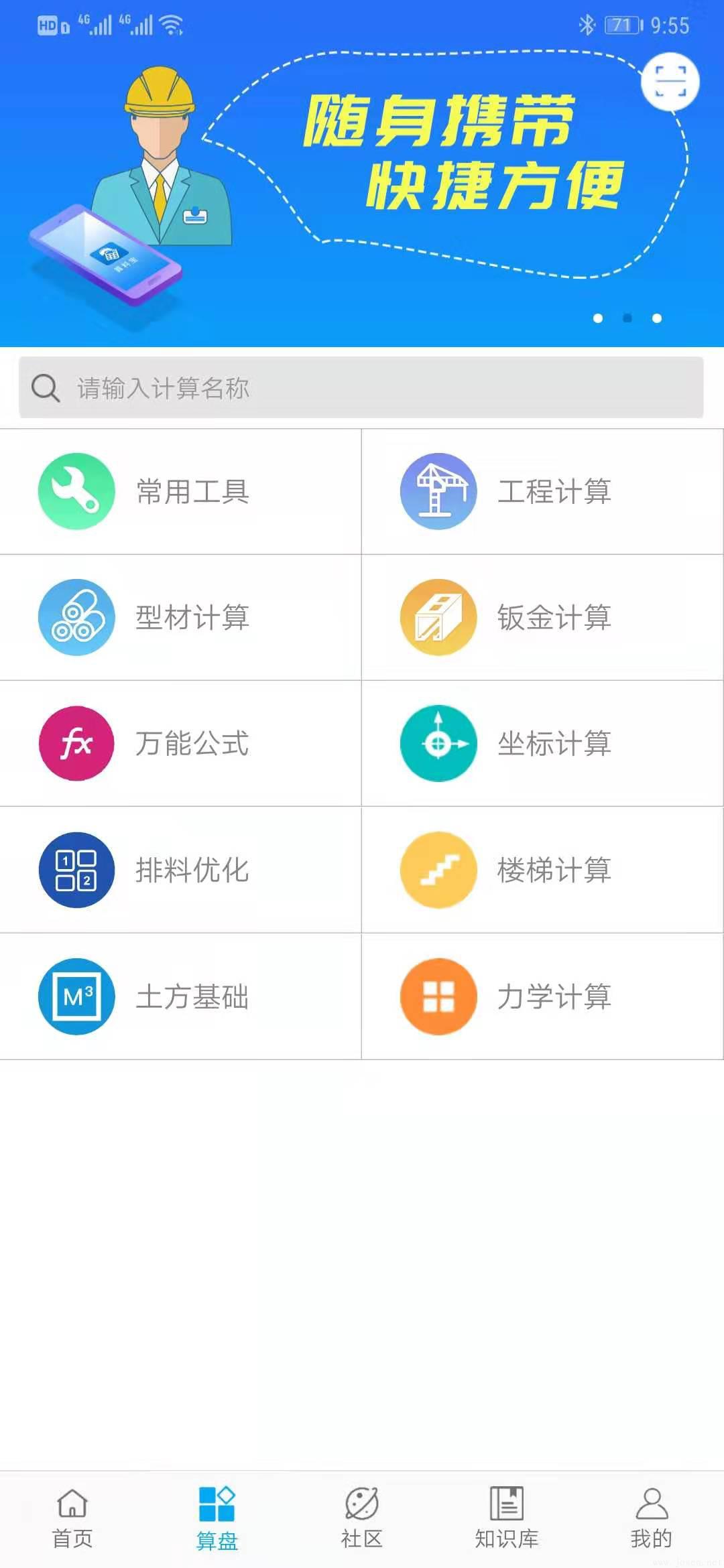
Task: Open the fx 万能公式 formula icon
Action: [76, 742]
